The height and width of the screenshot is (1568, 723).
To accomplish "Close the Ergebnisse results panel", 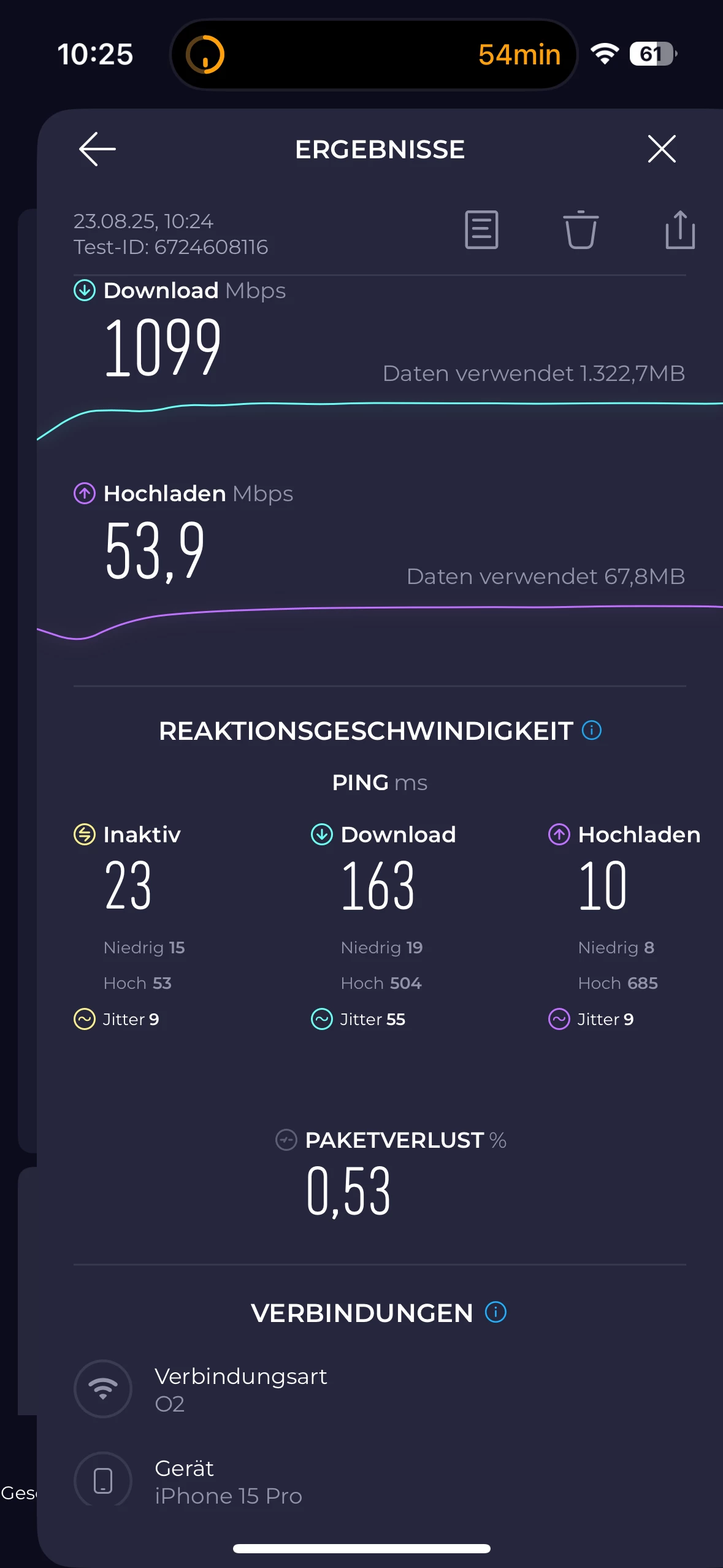I will click(662, 149).
